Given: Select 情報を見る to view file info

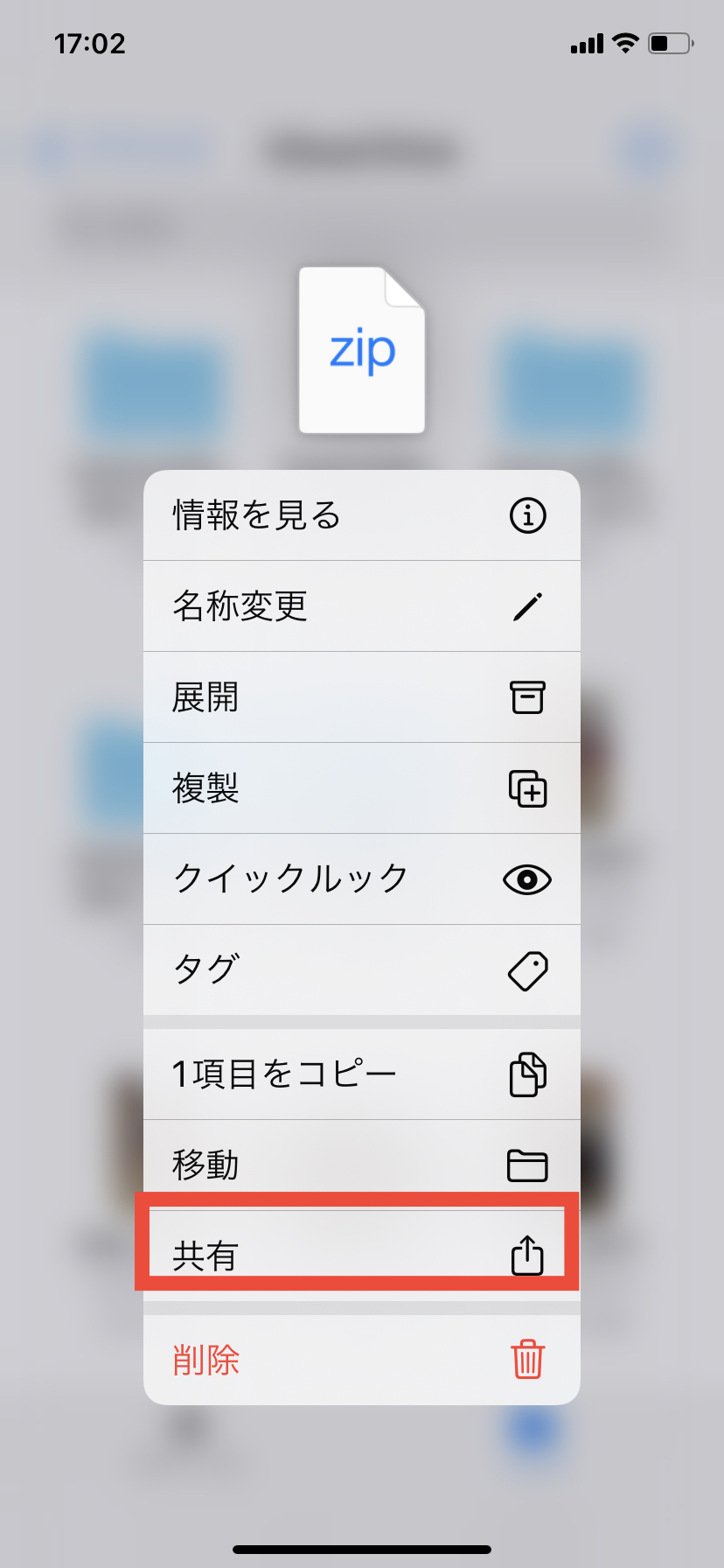Looking at the screenshot, I should pyautogui.click(x=361, y=515).
